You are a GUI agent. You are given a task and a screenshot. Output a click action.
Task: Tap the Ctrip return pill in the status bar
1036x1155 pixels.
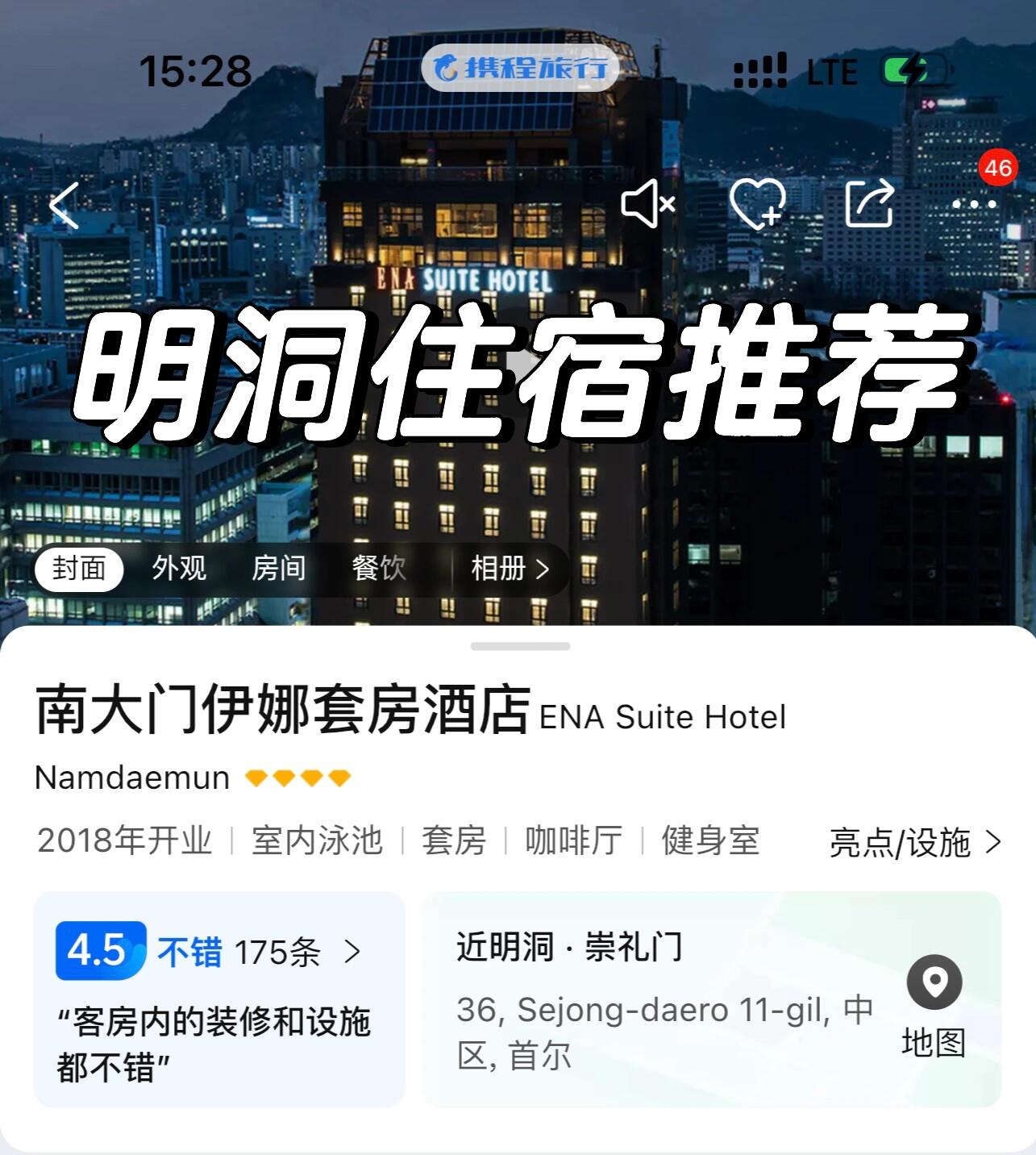pos(520,69)
